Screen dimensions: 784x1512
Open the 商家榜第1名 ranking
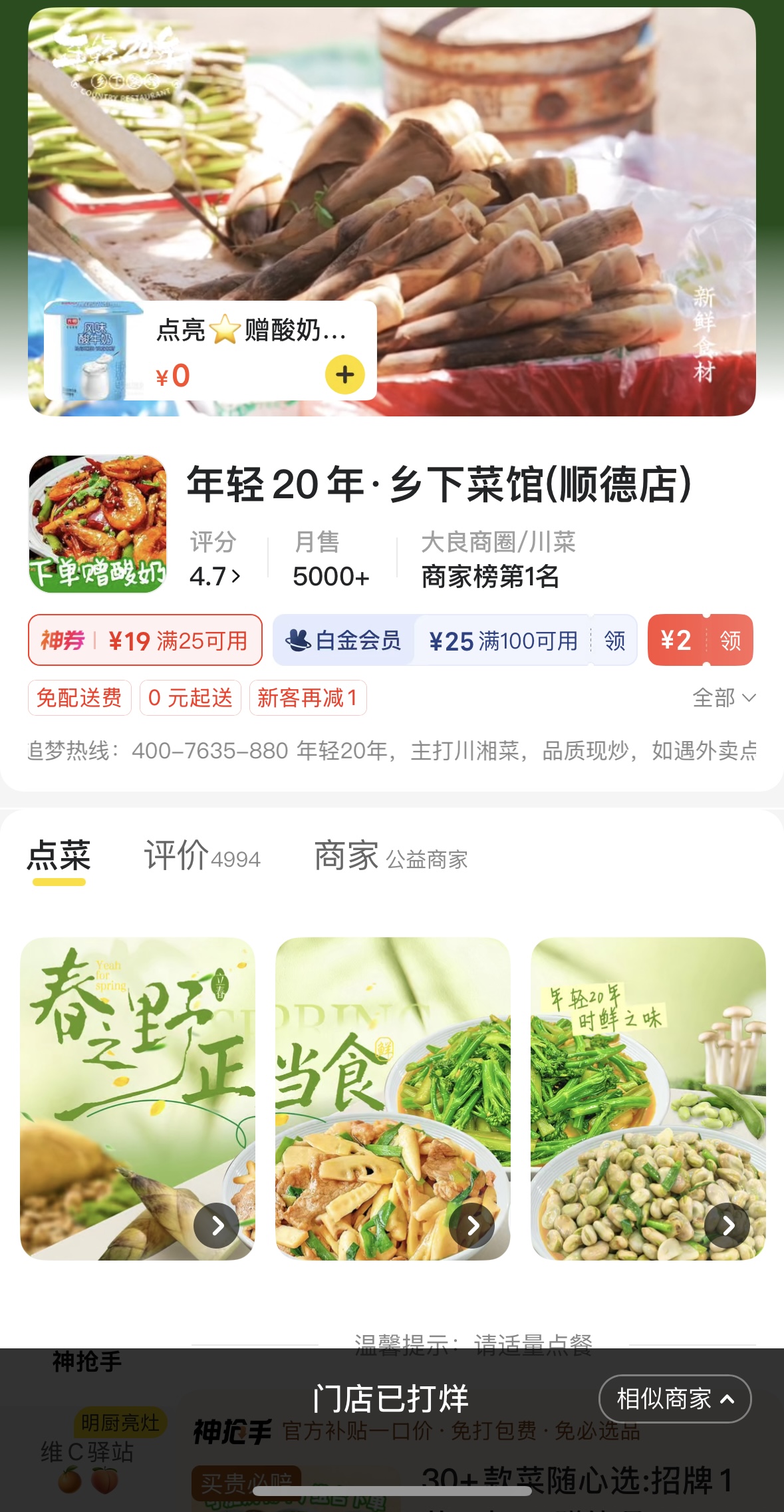pos(490,577)
